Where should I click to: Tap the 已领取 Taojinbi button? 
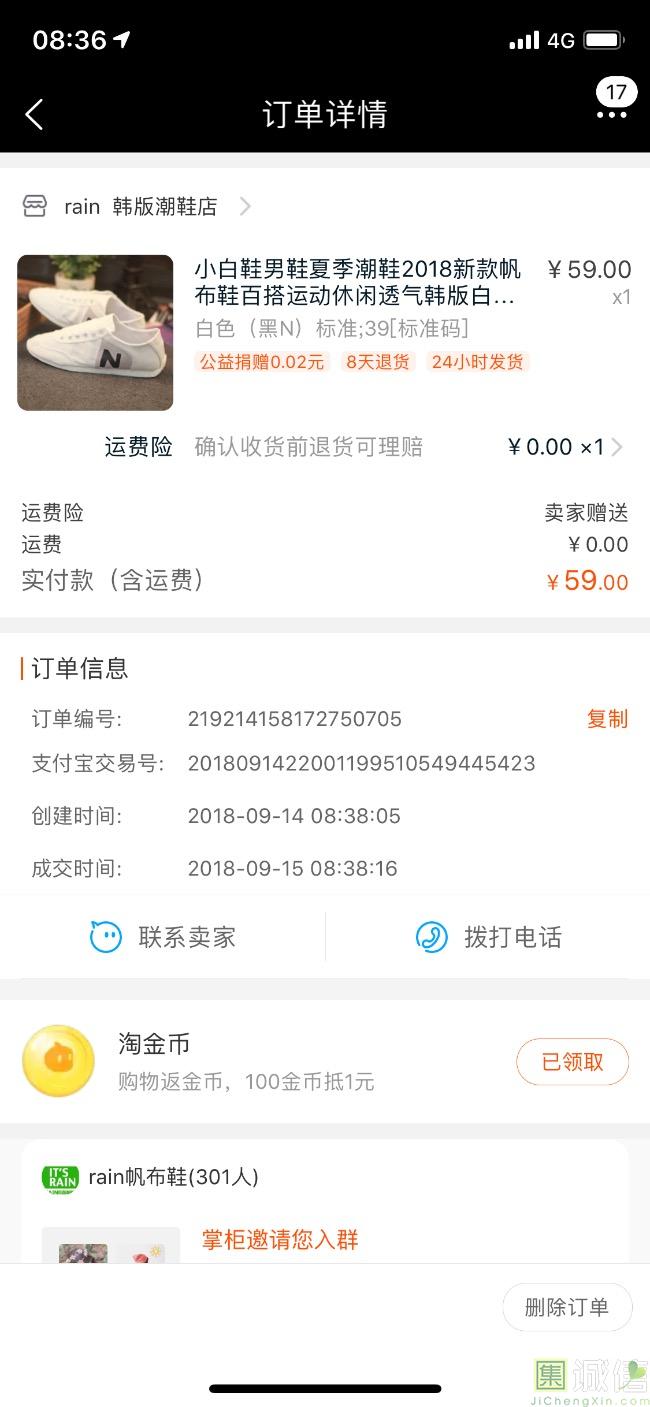(572, 1062)
